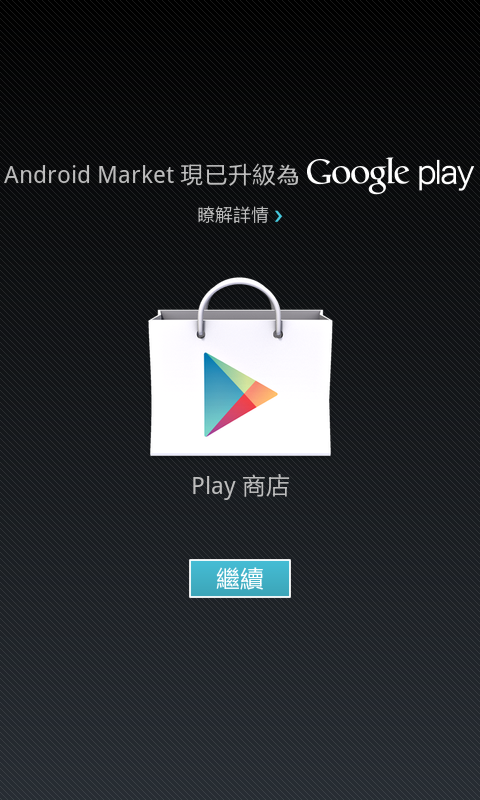Open the 瞭解詳情 learn more link

pyautogui.click(x=240, y=215)
